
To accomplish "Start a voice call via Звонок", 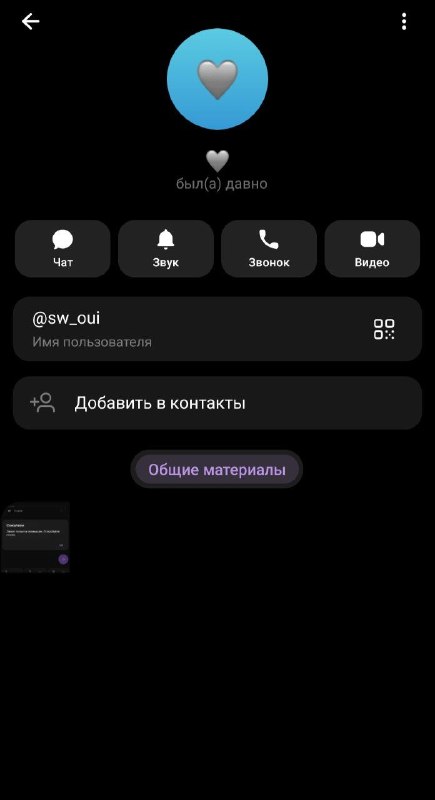I will pos(269,248).
